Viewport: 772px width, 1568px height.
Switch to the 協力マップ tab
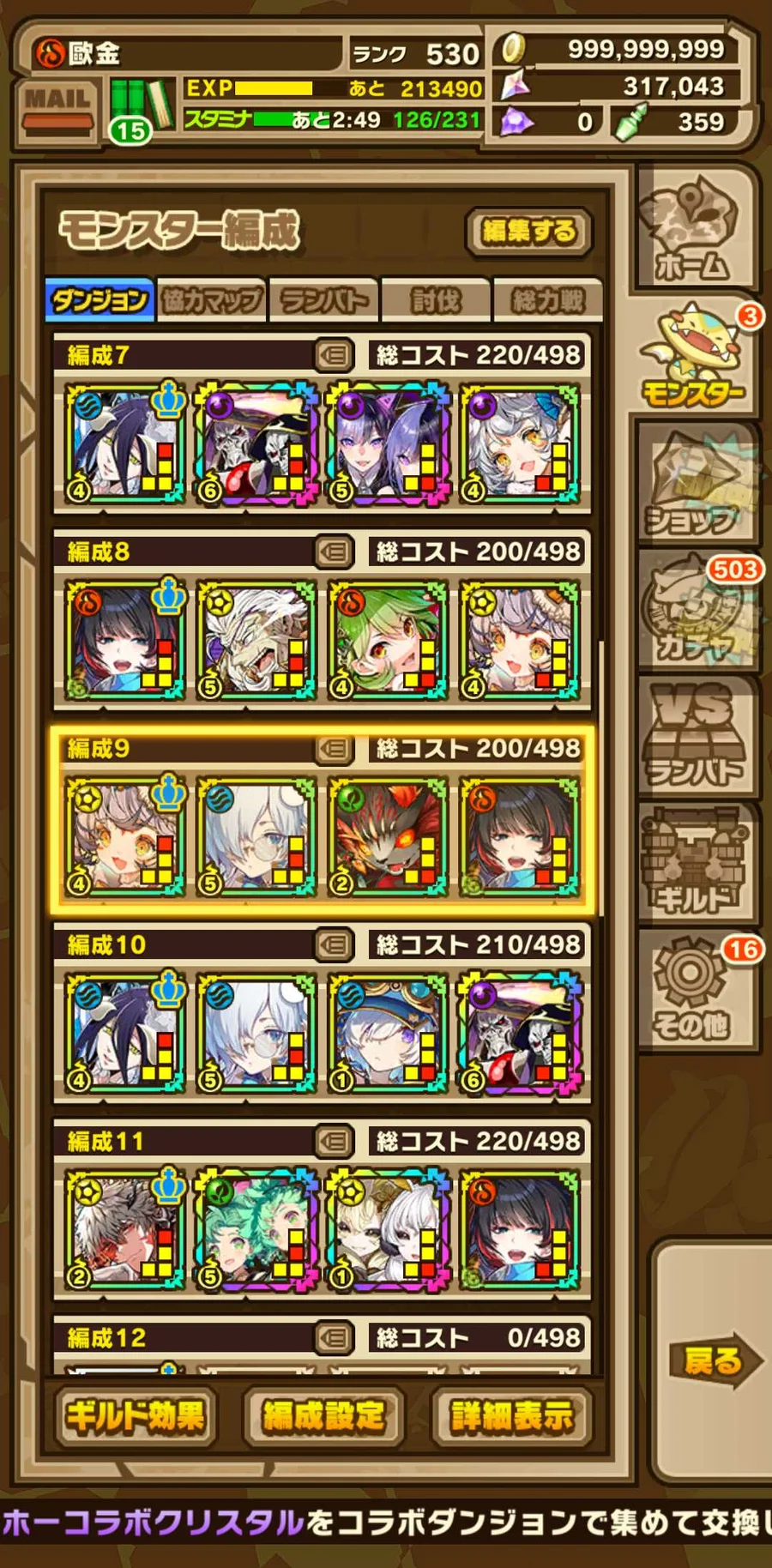coord(212,300)
